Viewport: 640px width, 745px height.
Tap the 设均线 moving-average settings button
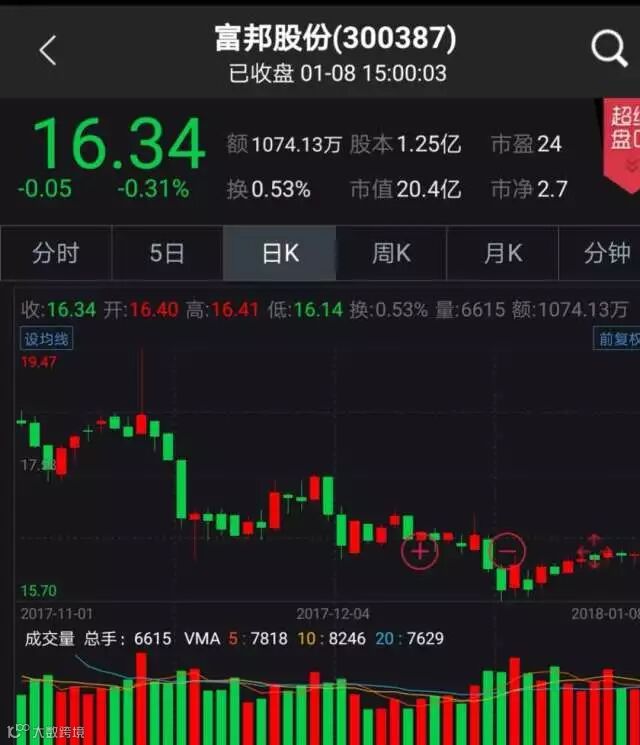[47, 339]
